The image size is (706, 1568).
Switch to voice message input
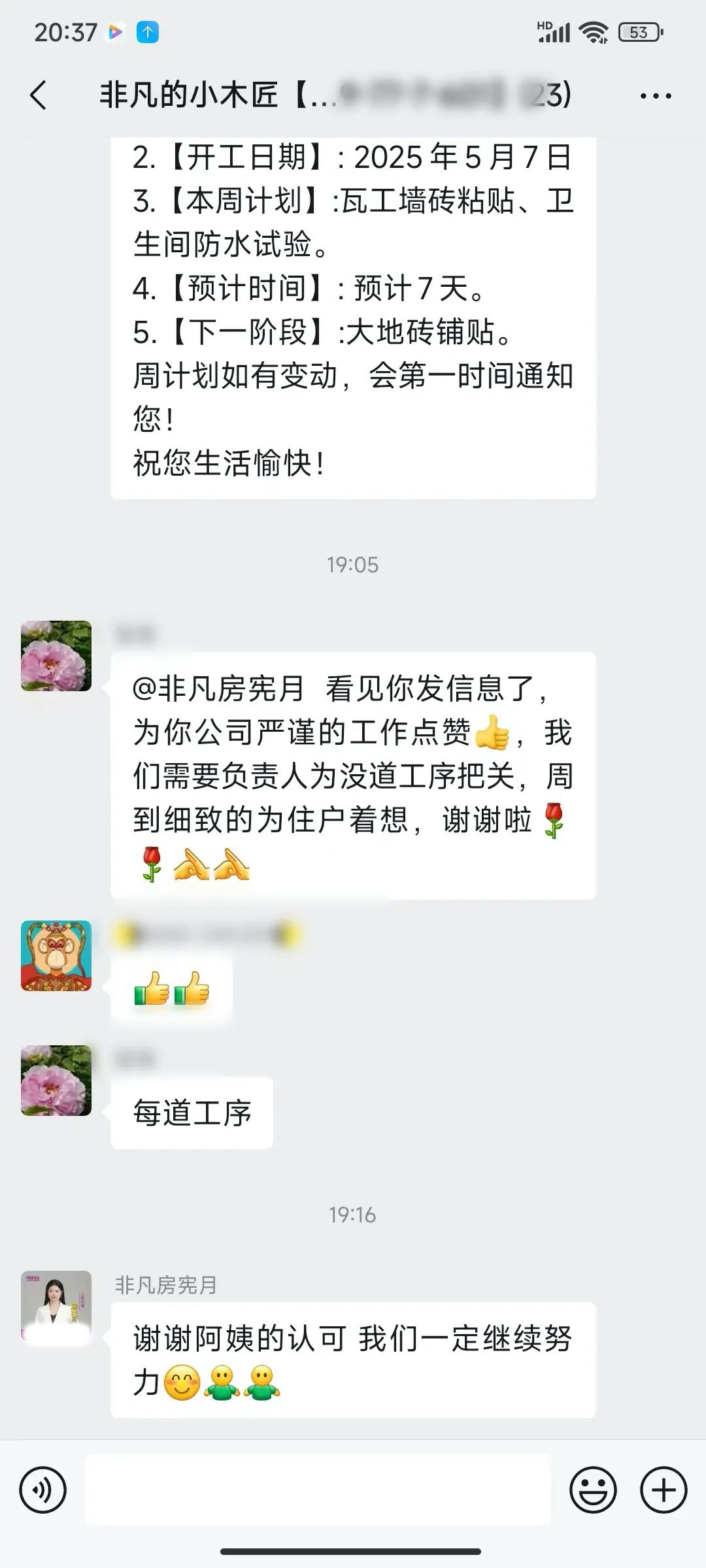[43, 1490]
